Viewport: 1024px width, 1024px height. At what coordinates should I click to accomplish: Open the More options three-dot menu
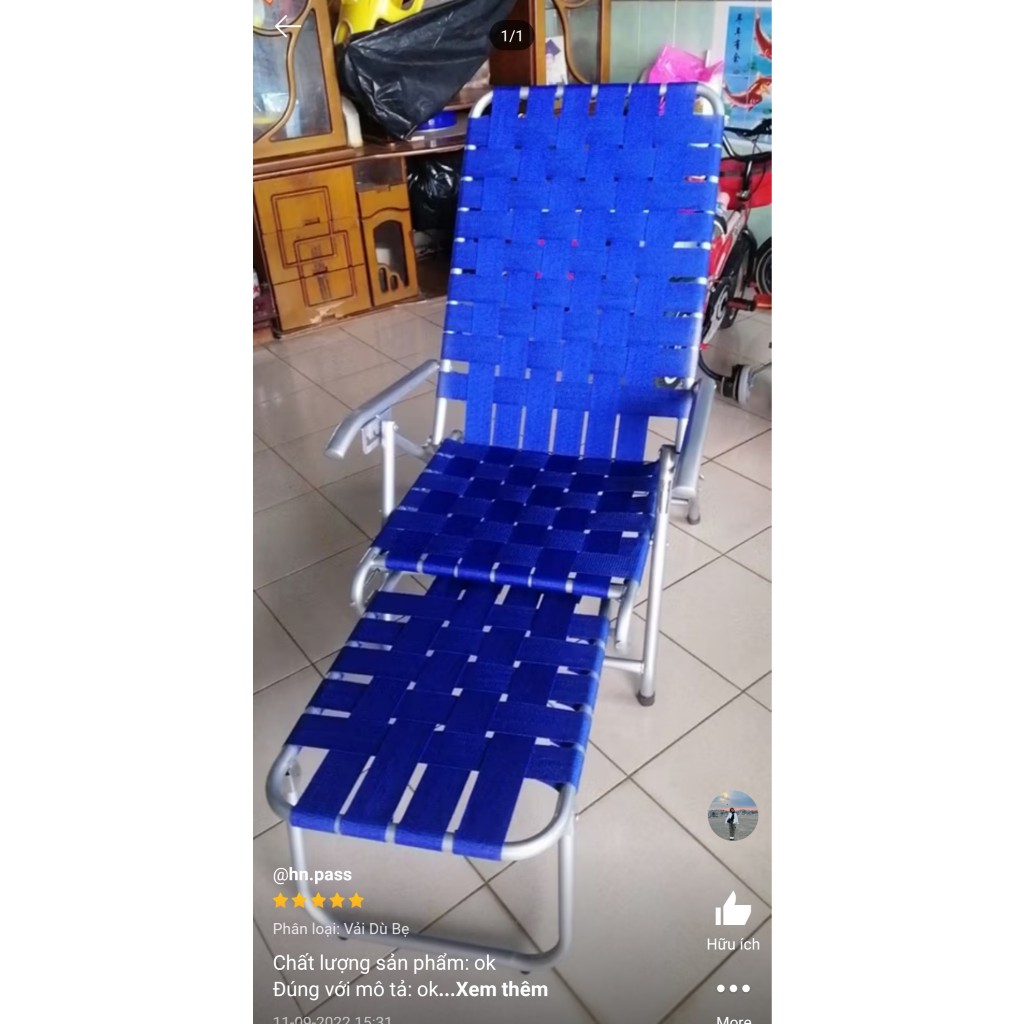click(733, 988)
